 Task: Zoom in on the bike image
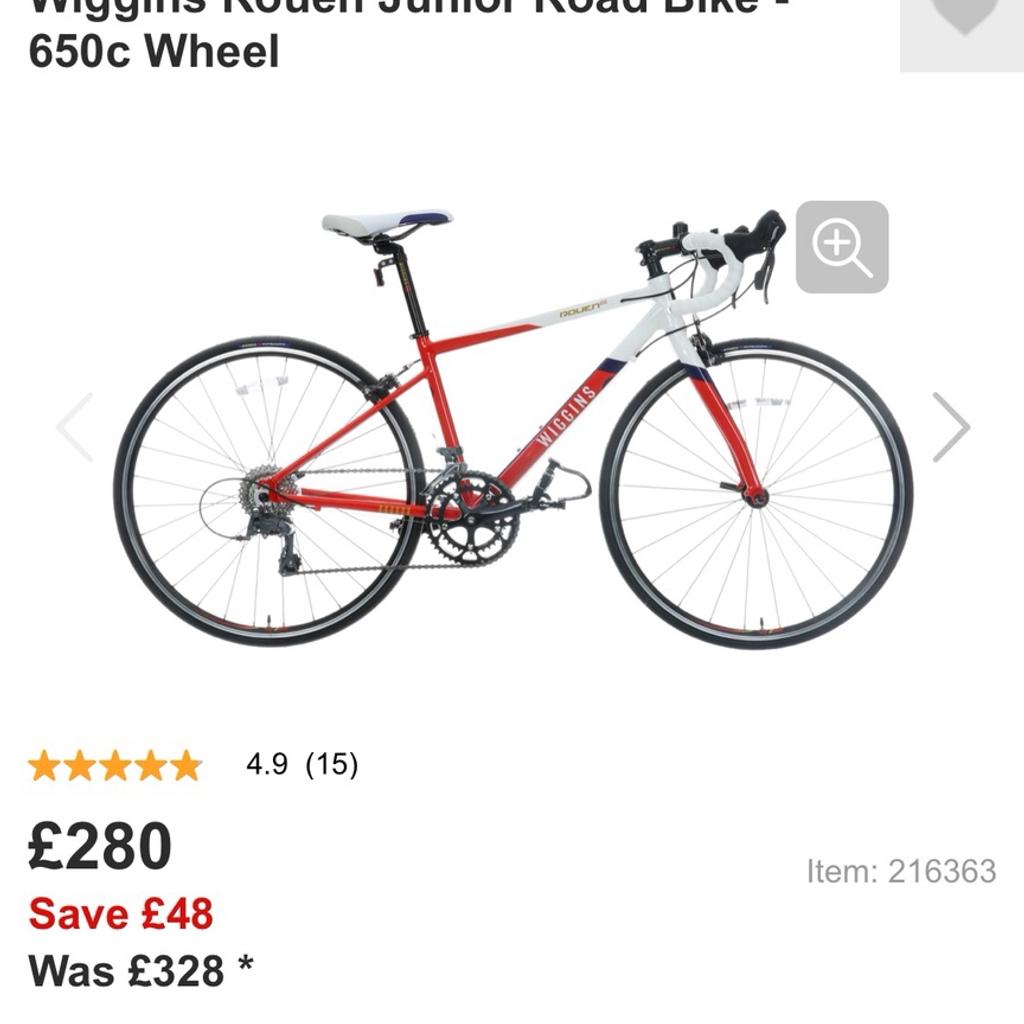pyautogui.click(x=842, y=247)
